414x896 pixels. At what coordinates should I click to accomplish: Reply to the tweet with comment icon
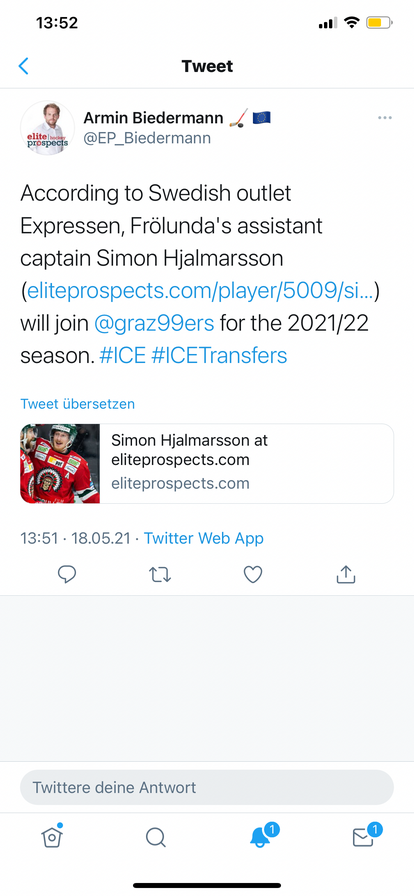[67, 574]
